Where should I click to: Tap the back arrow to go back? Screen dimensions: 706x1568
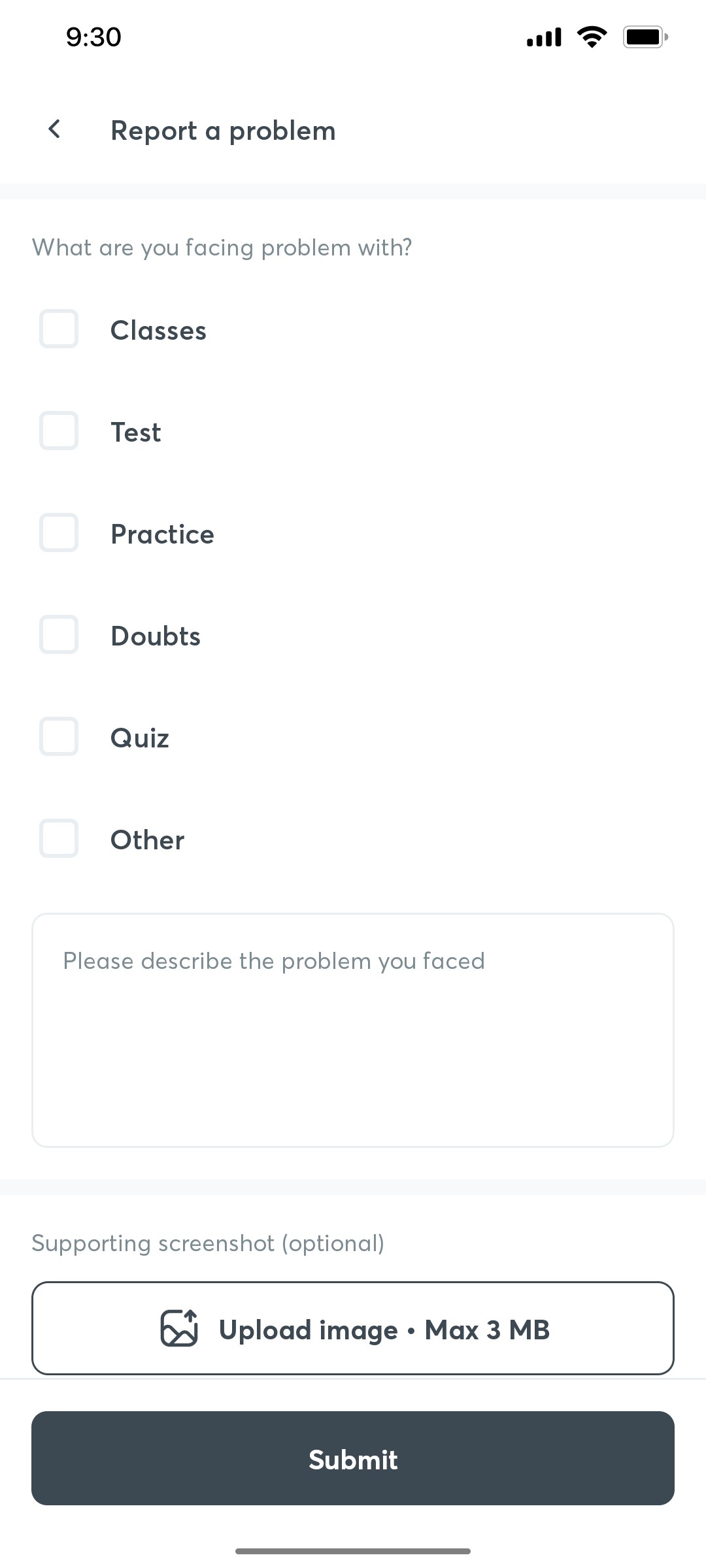55,129
